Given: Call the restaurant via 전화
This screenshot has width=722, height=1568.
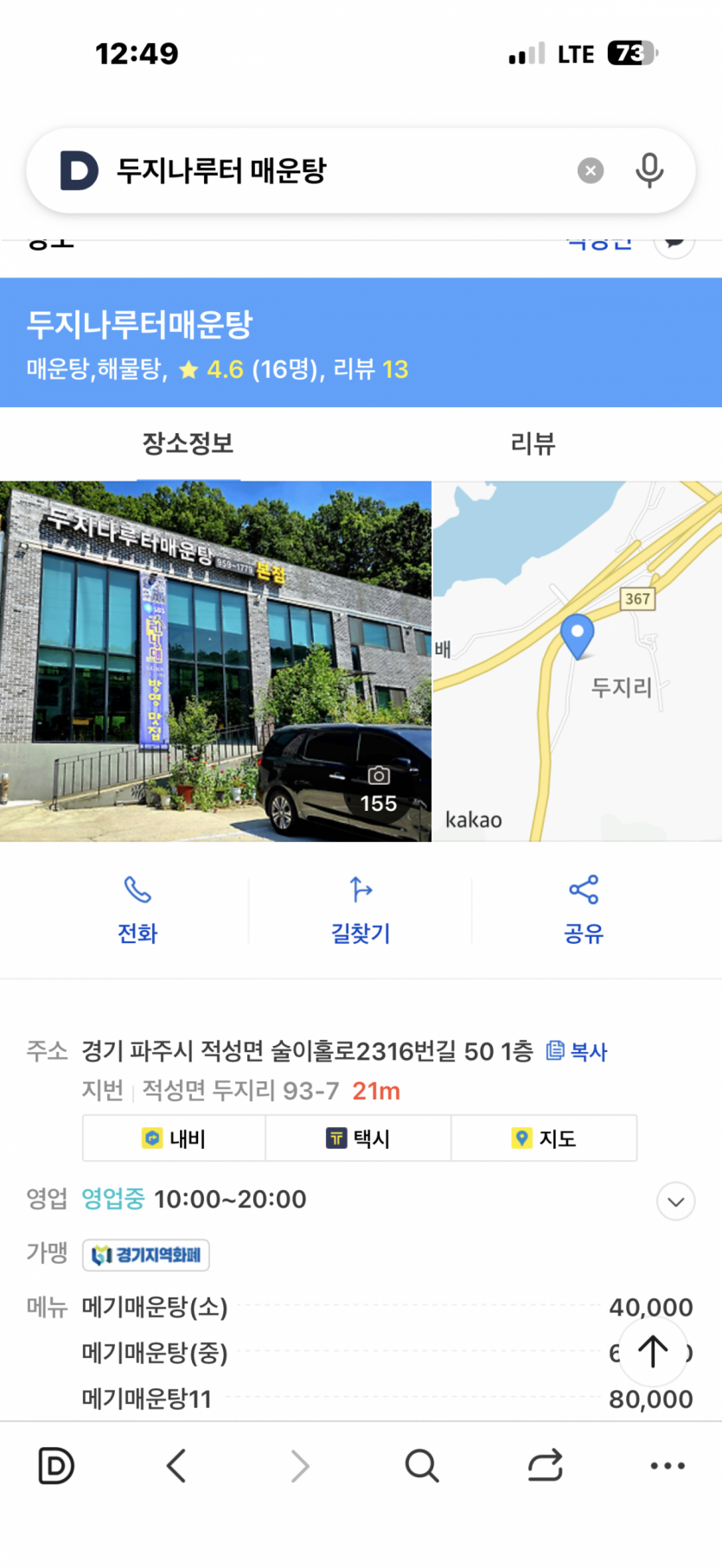Looking at the screenshot, I should [137, 911].
